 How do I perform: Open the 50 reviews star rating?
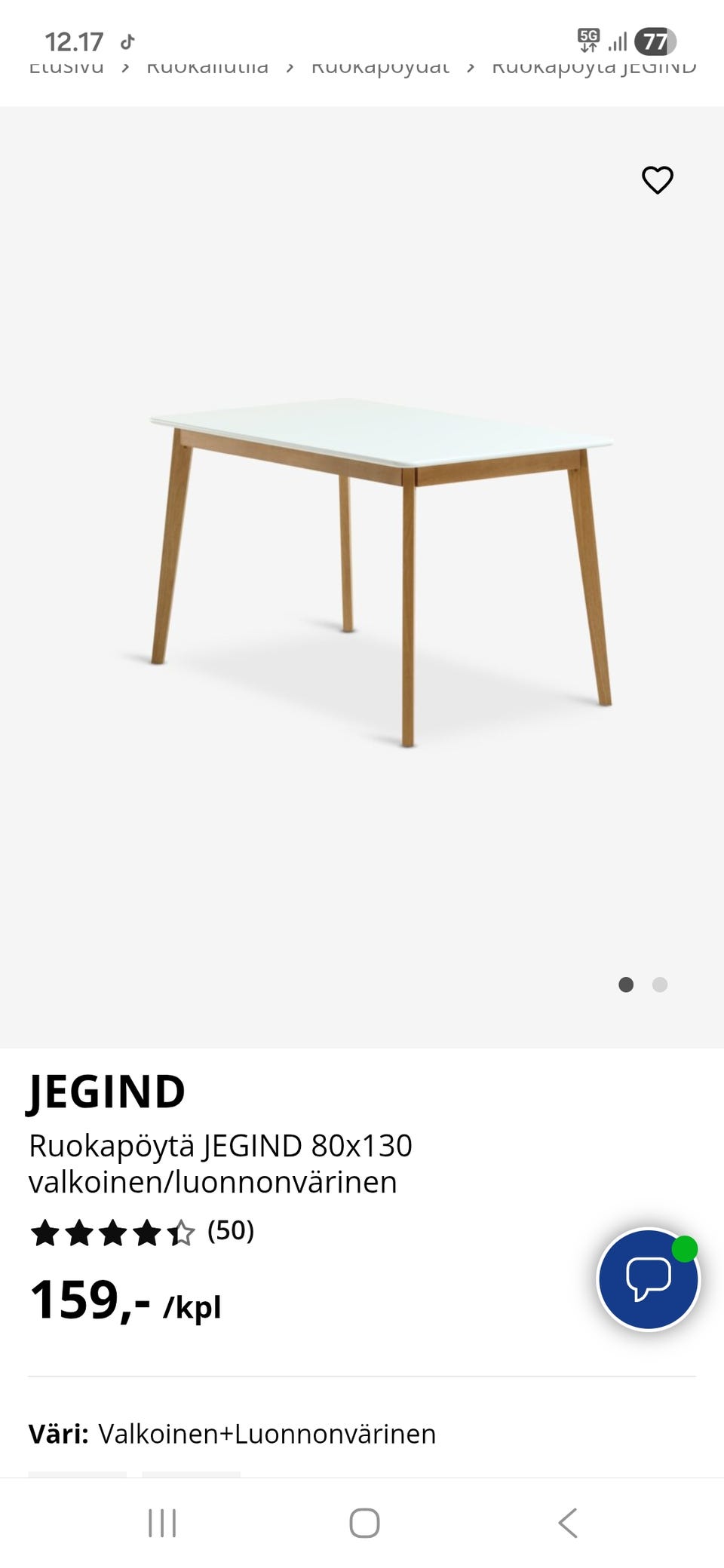[x=142, y=1232]
